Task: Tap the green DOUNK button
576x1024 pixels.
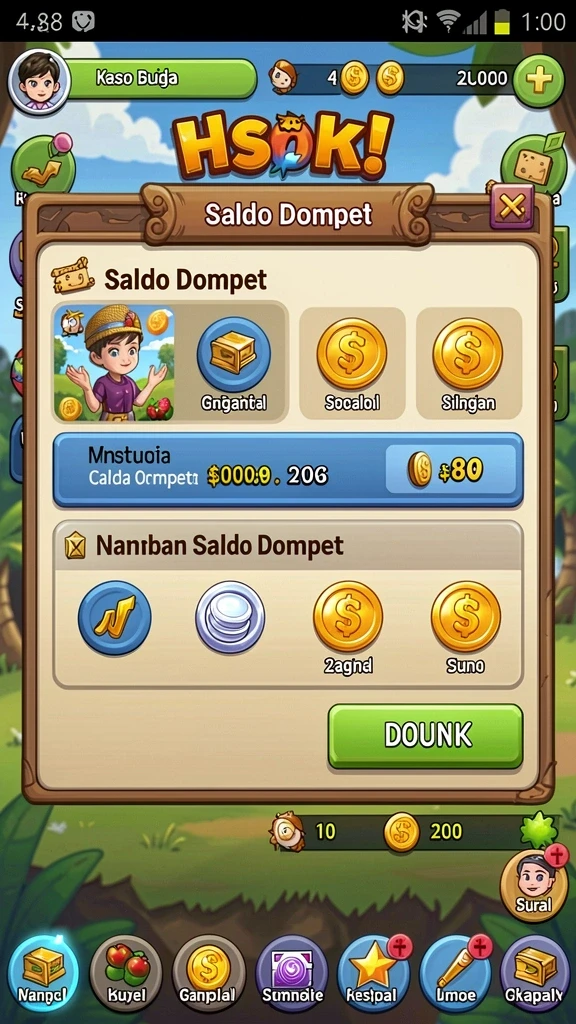Action: 425,736
